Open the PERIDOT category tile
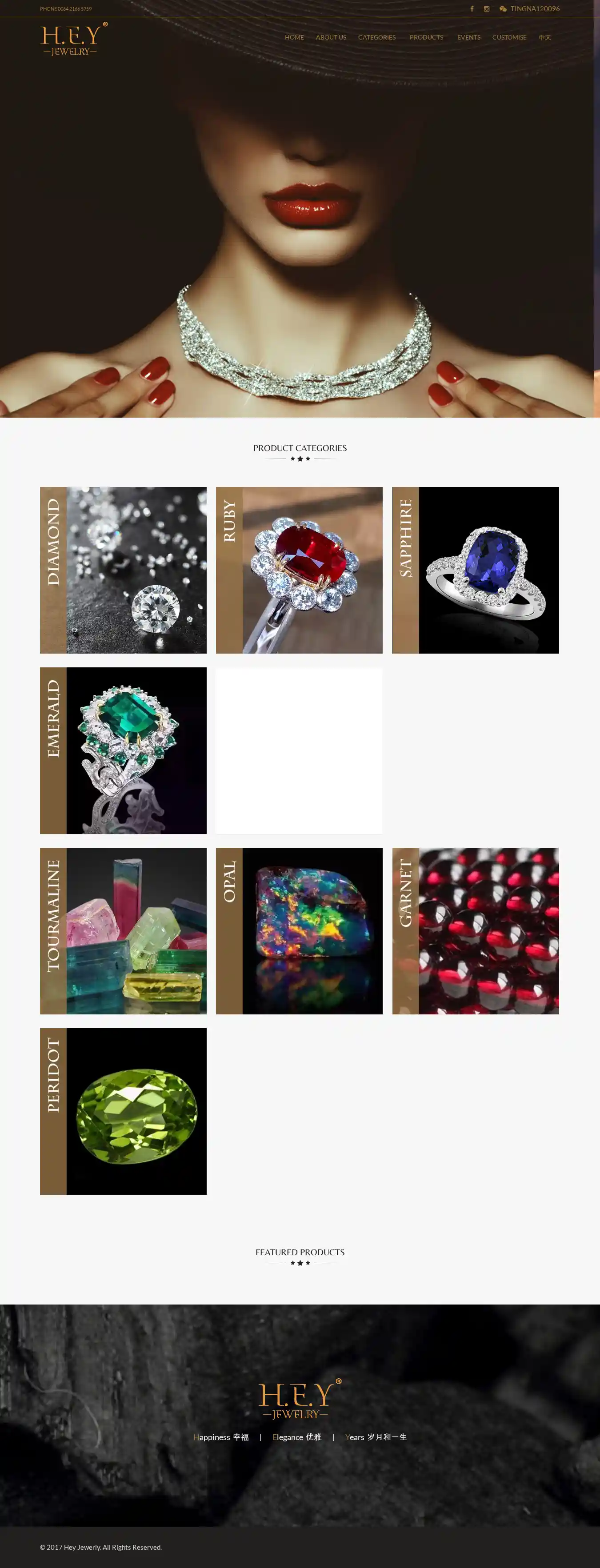 pos(123,1111)
